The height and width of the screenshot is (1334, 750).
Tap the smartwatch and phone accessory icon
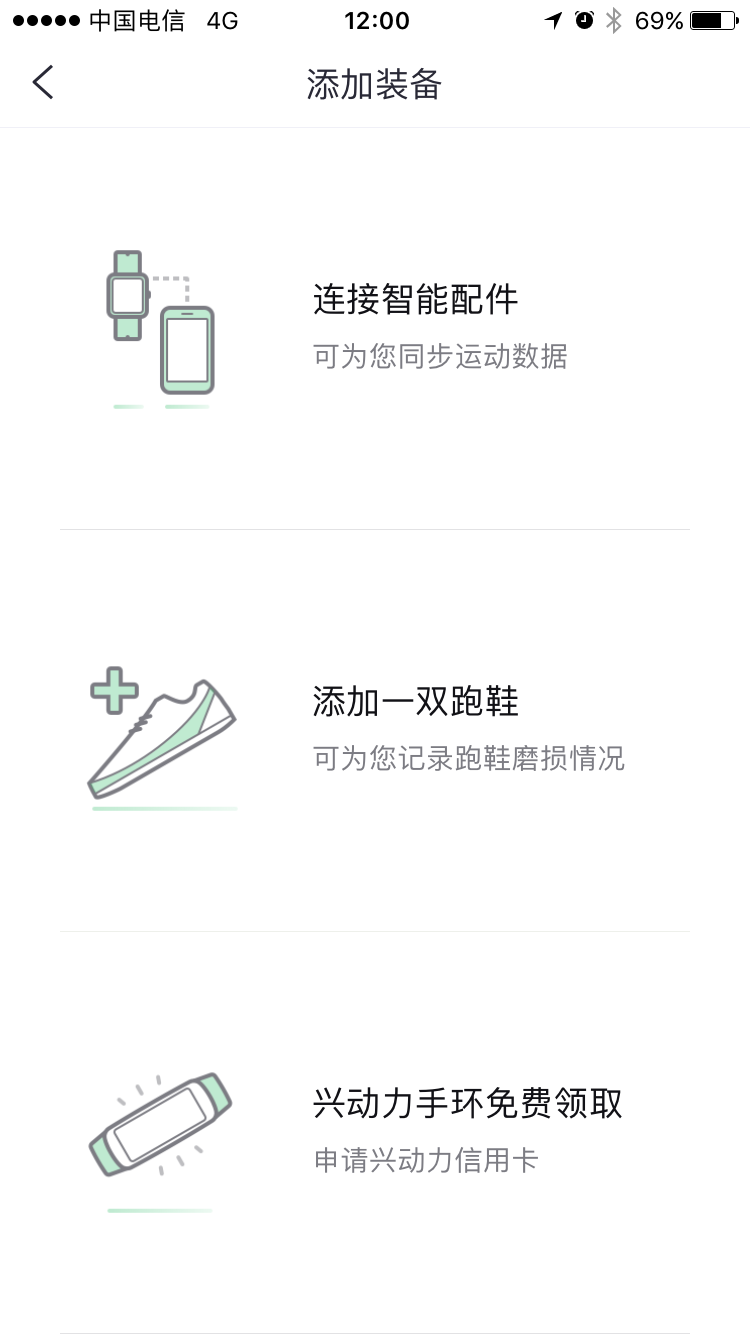click(162, 322)
